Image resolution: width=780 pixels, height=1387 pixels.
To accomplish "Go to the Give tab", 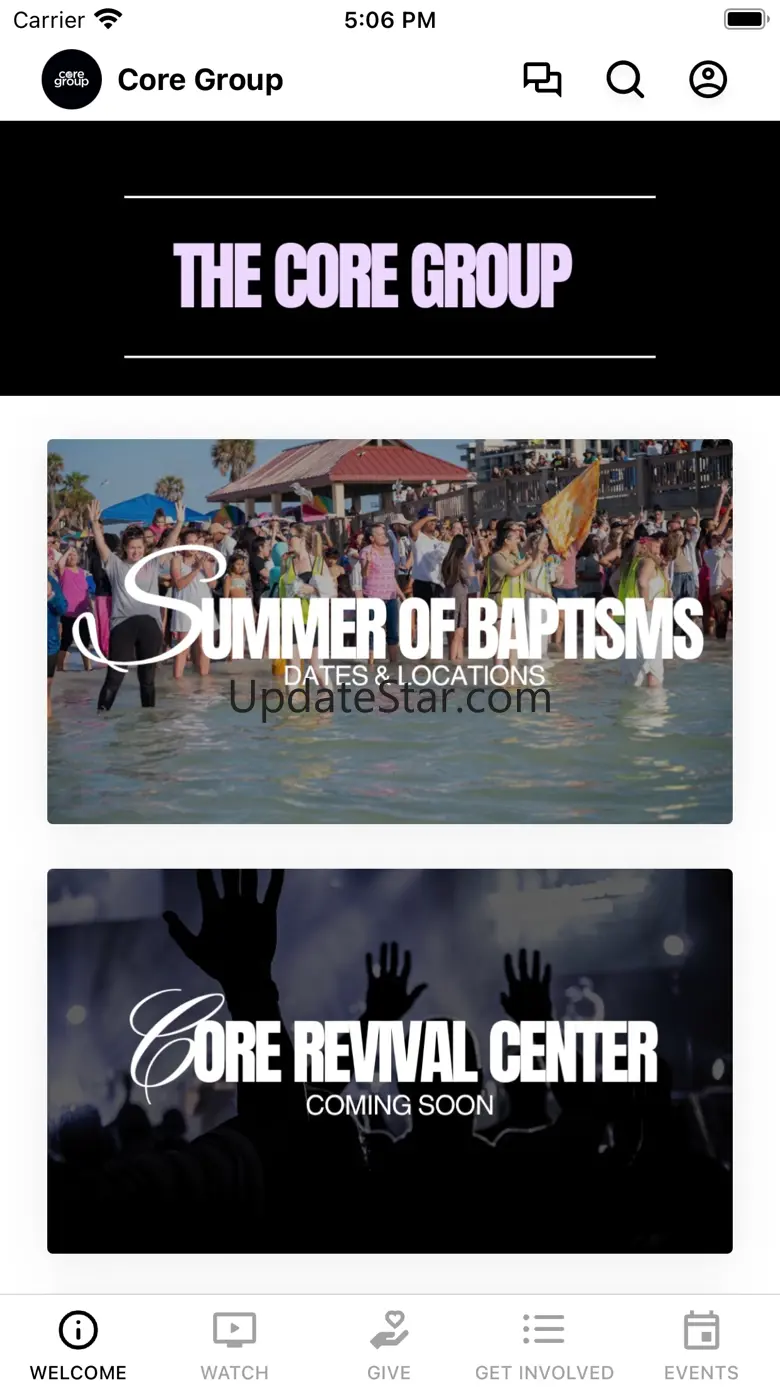I will [389, 1344].
